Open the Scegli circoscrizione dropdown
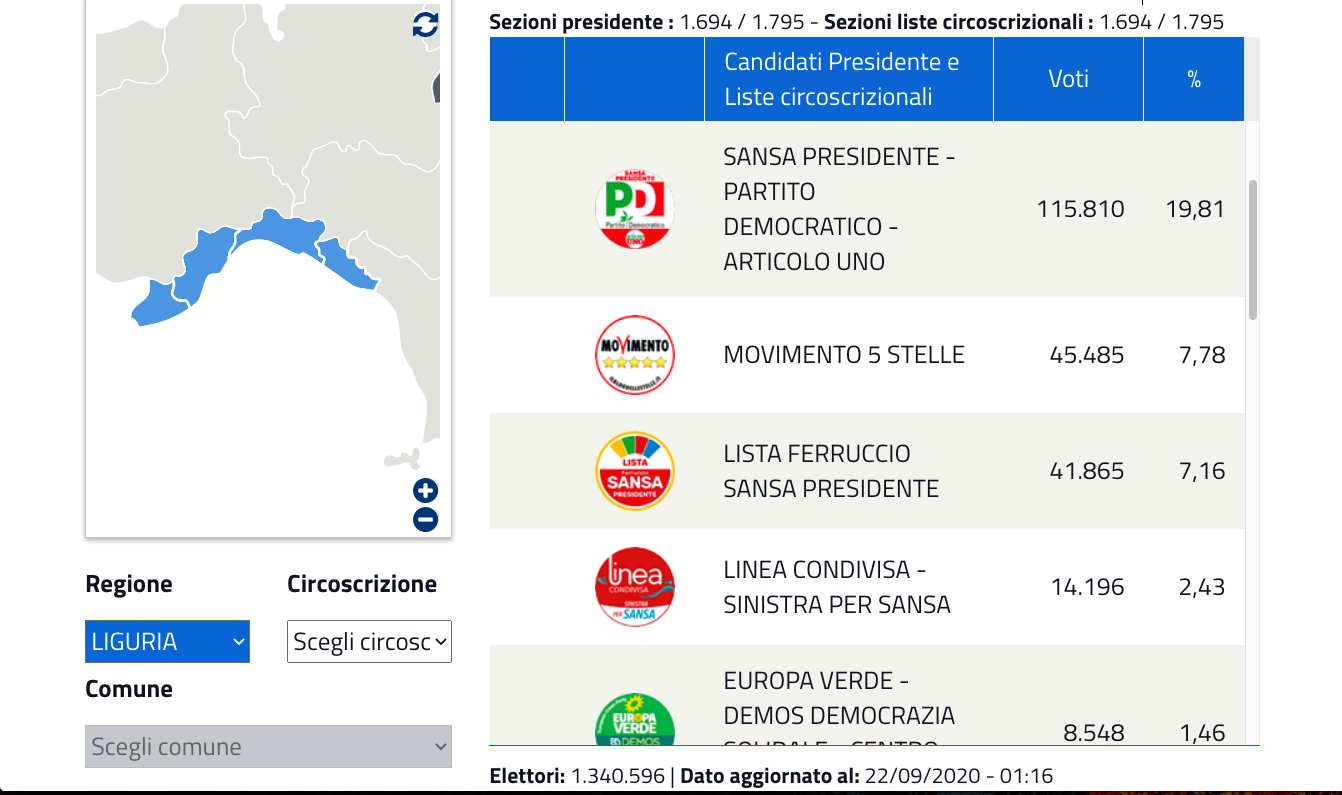This screenshot has width=1342, height=795. tap(369, 642)
